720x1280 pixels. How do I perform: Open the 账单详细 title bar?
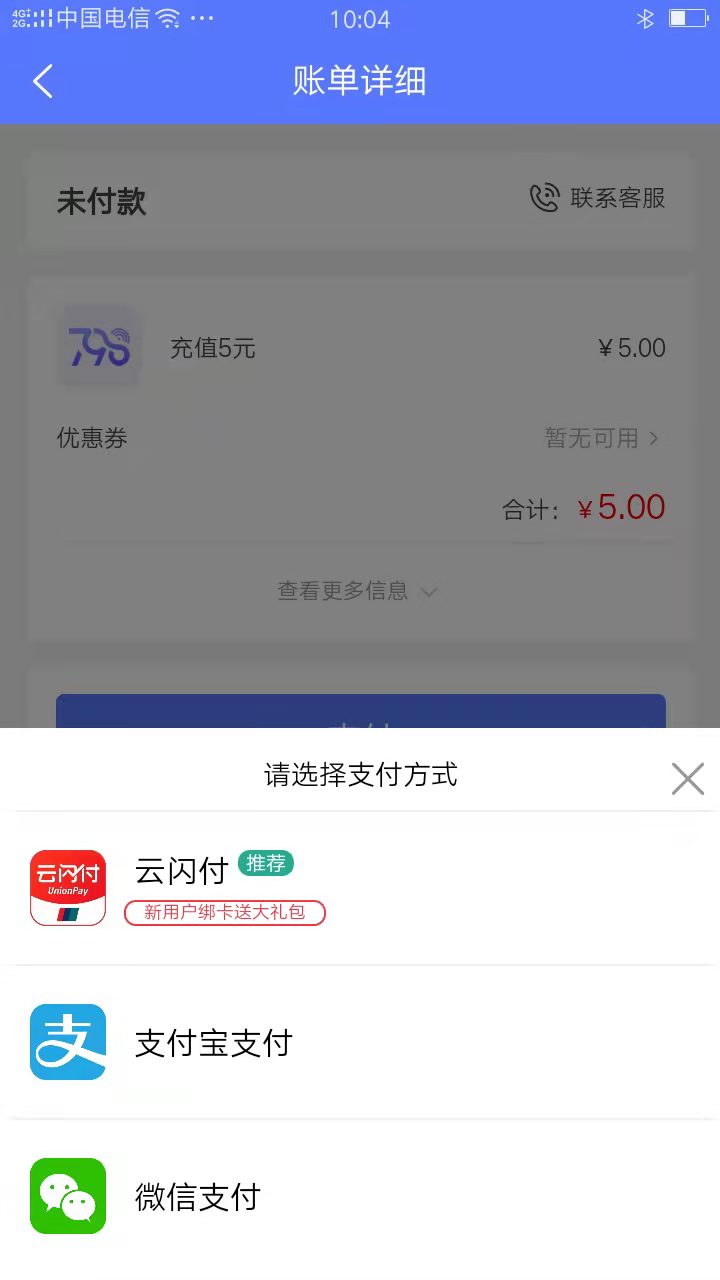coord(360,81)
